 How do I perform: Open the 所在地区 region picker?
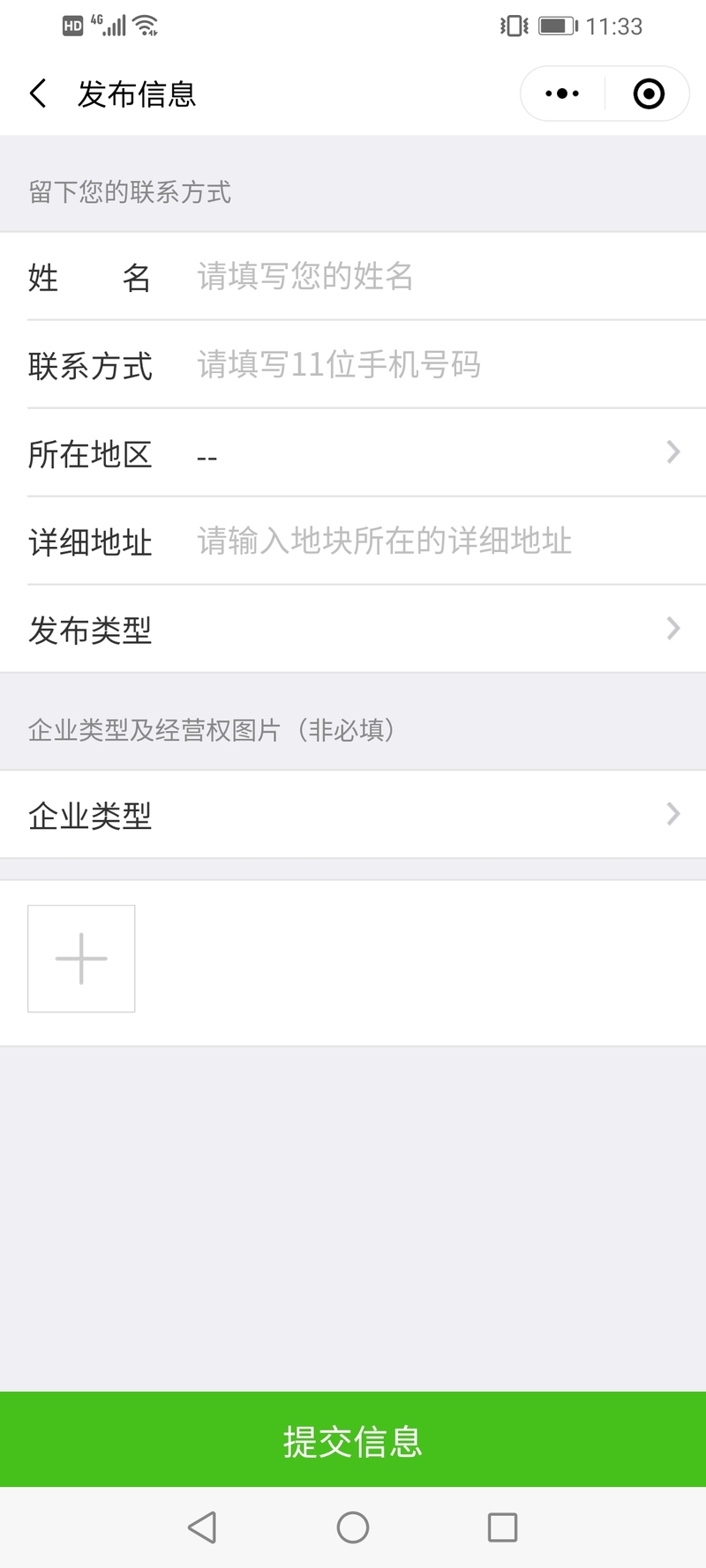point(353,452)
